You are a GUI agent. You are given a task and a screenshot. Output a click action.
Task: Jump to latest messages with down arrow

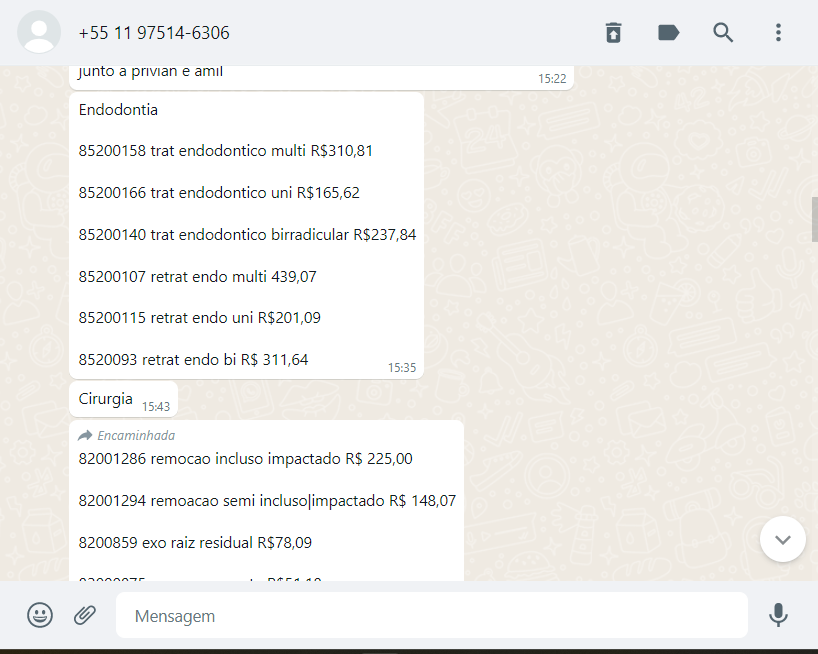[x=782, y=540]
